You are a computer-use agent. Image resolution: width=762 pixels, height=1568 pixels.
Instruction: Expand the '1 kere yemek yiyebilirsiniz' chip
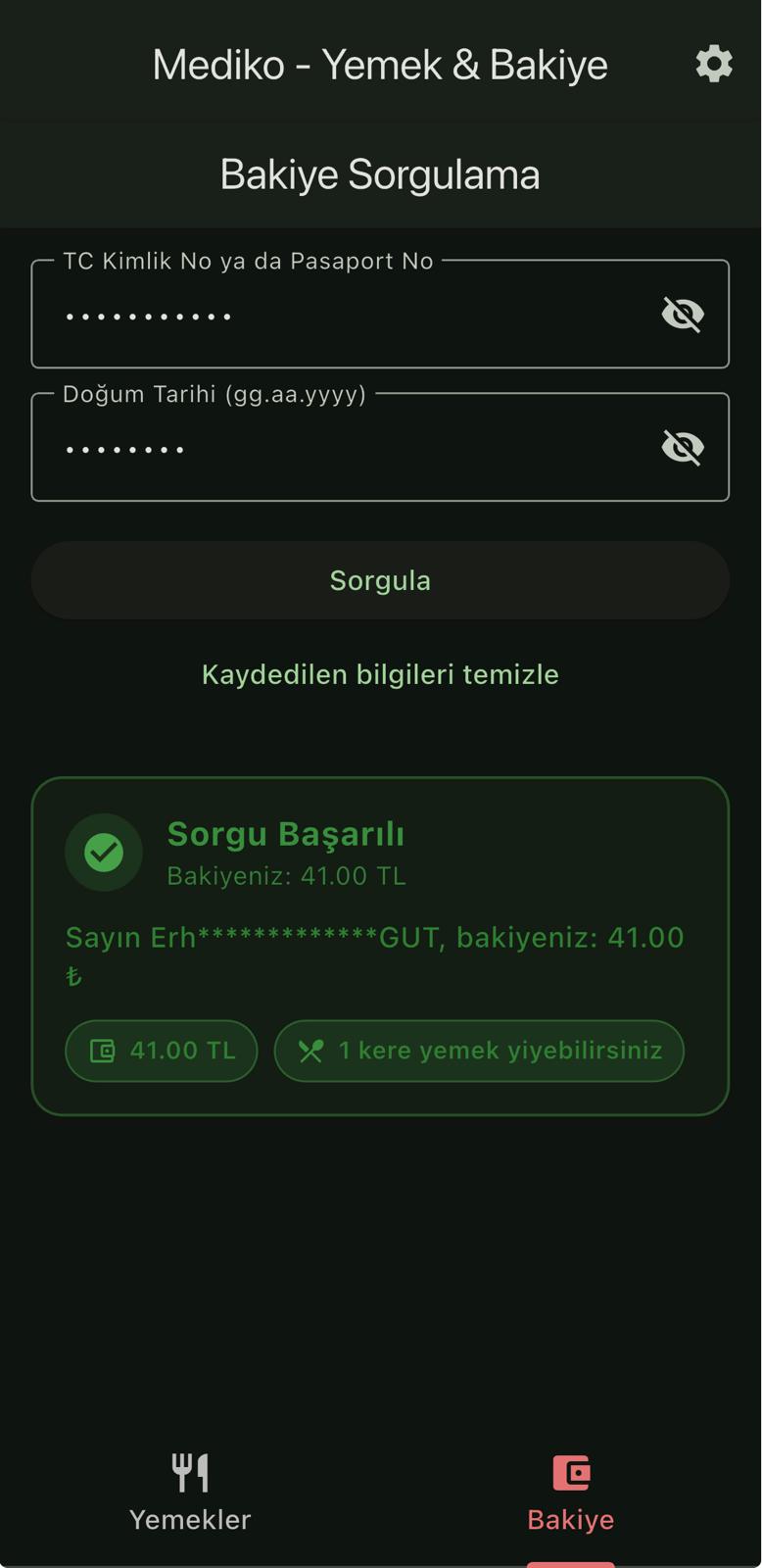click(478, 1051)
